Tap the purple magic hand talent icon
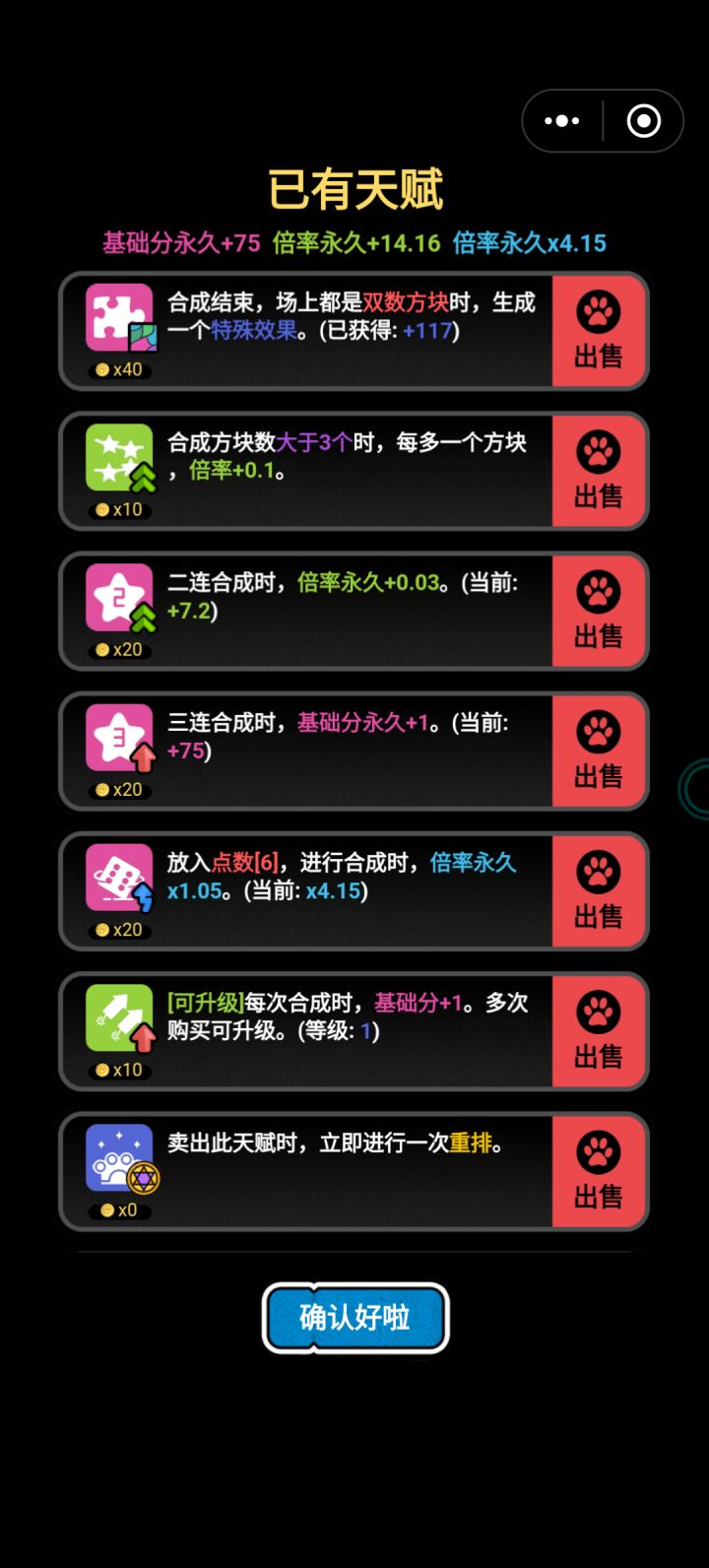This screenshot has width=709, height=1568. [x=119, y=1158]
